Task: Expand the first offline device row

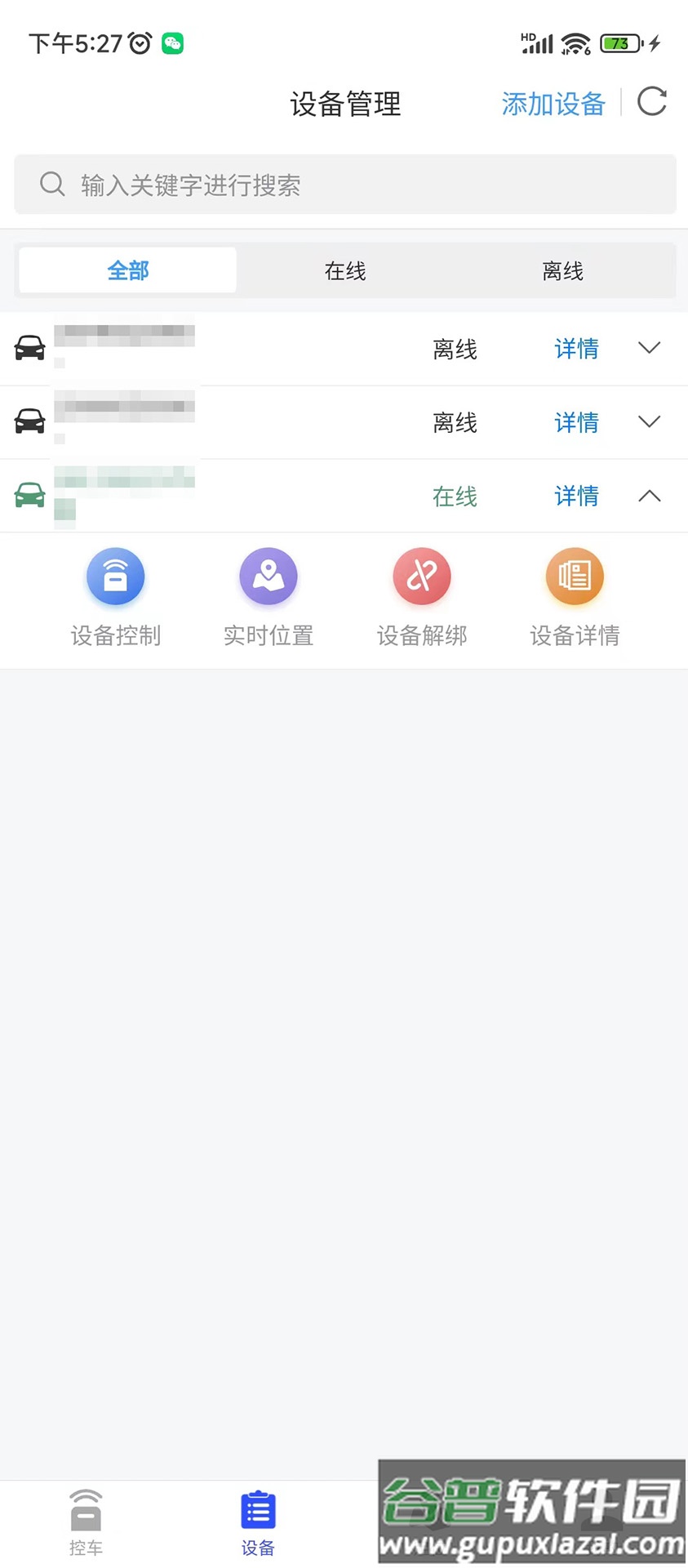Action: 649,347
